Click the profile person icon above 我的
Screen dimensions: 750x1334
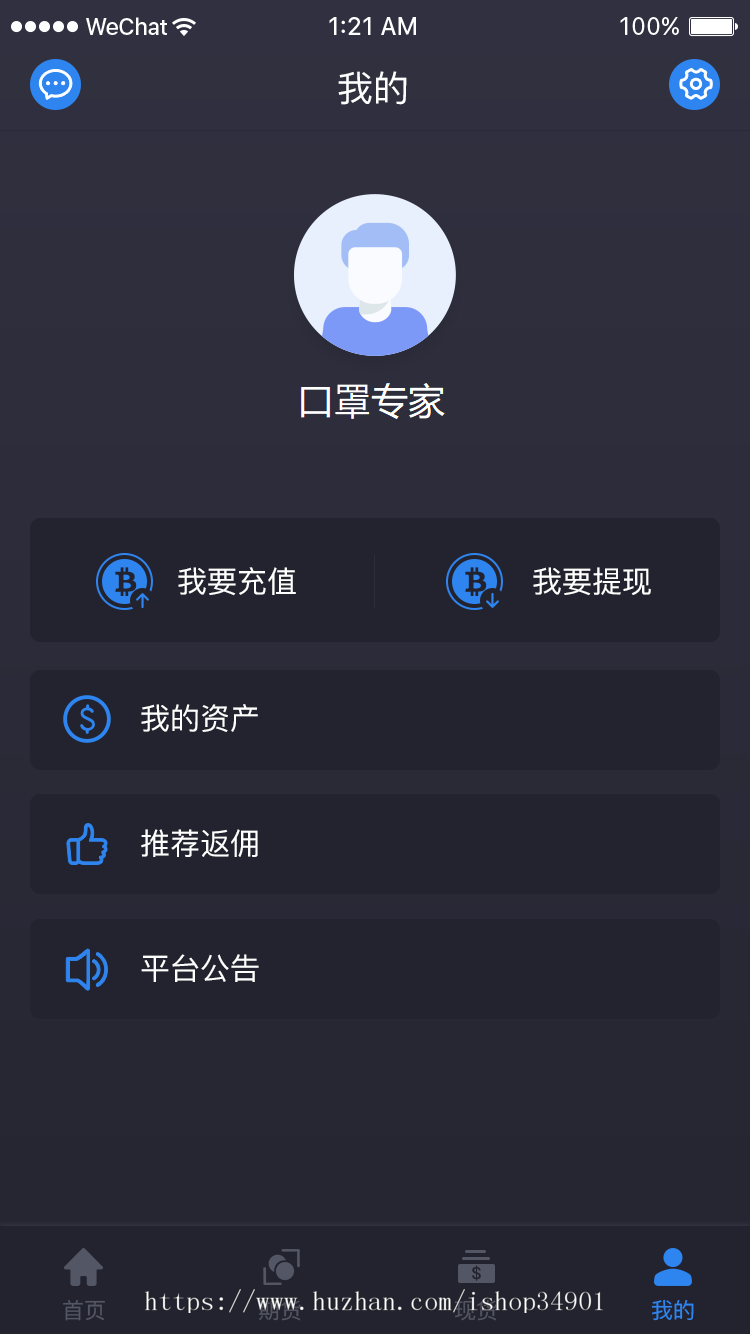click(672, 1265)
